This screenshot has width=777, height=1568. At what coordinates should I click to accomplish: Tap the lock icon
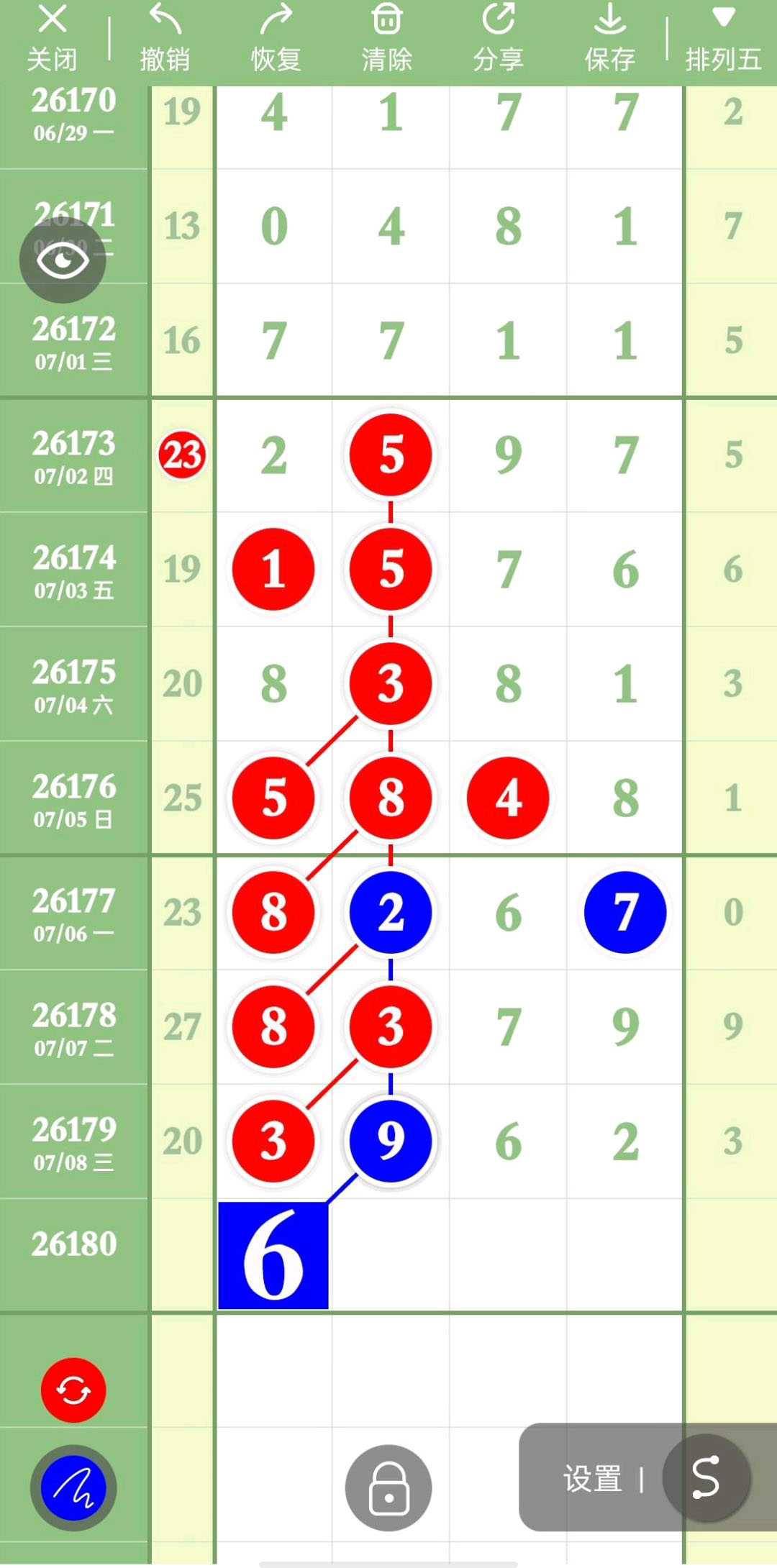(x=388, y=1488)
